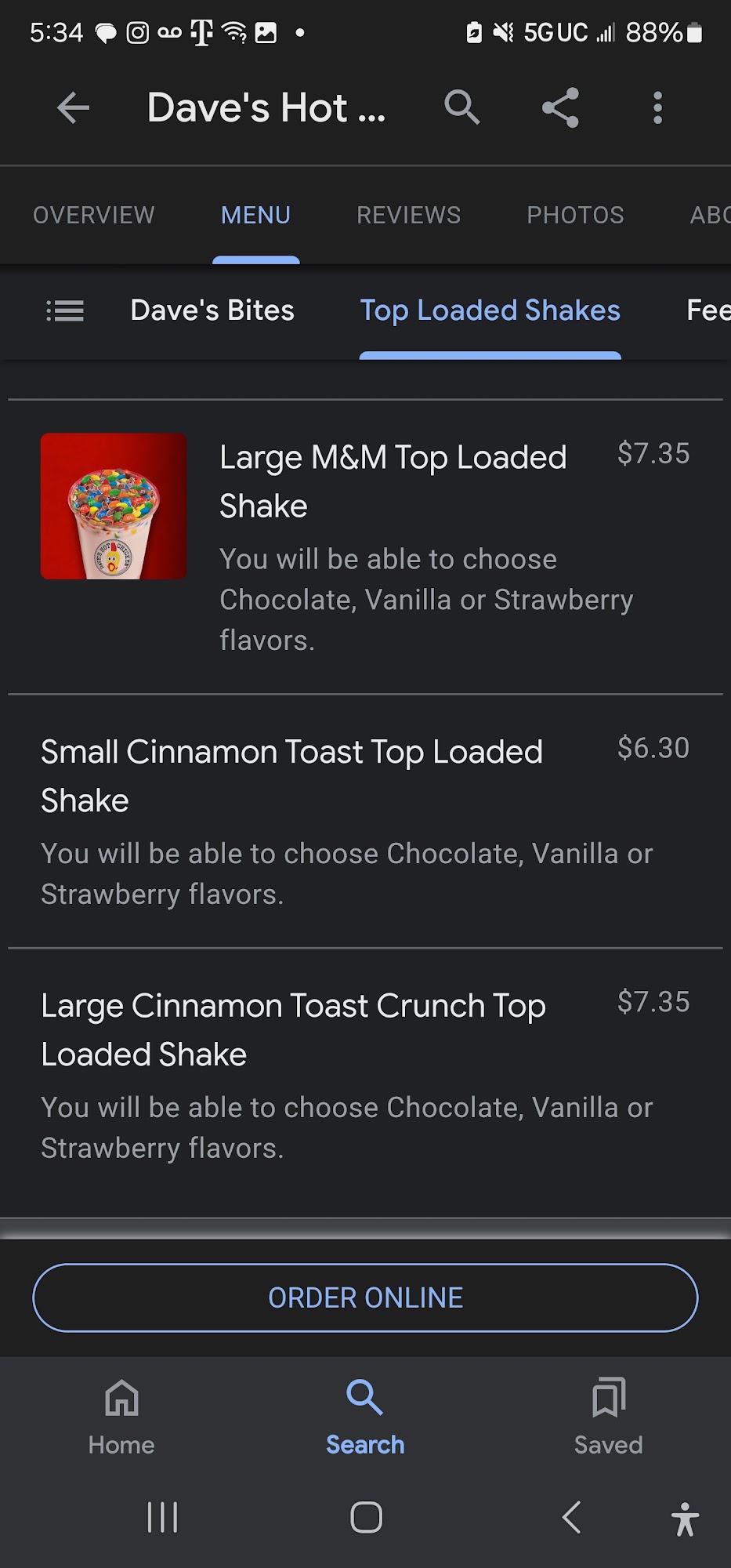This screenshot has width=731, height=1568.
Task: Open the recent apps view
Action: (x=162, y=1517)
